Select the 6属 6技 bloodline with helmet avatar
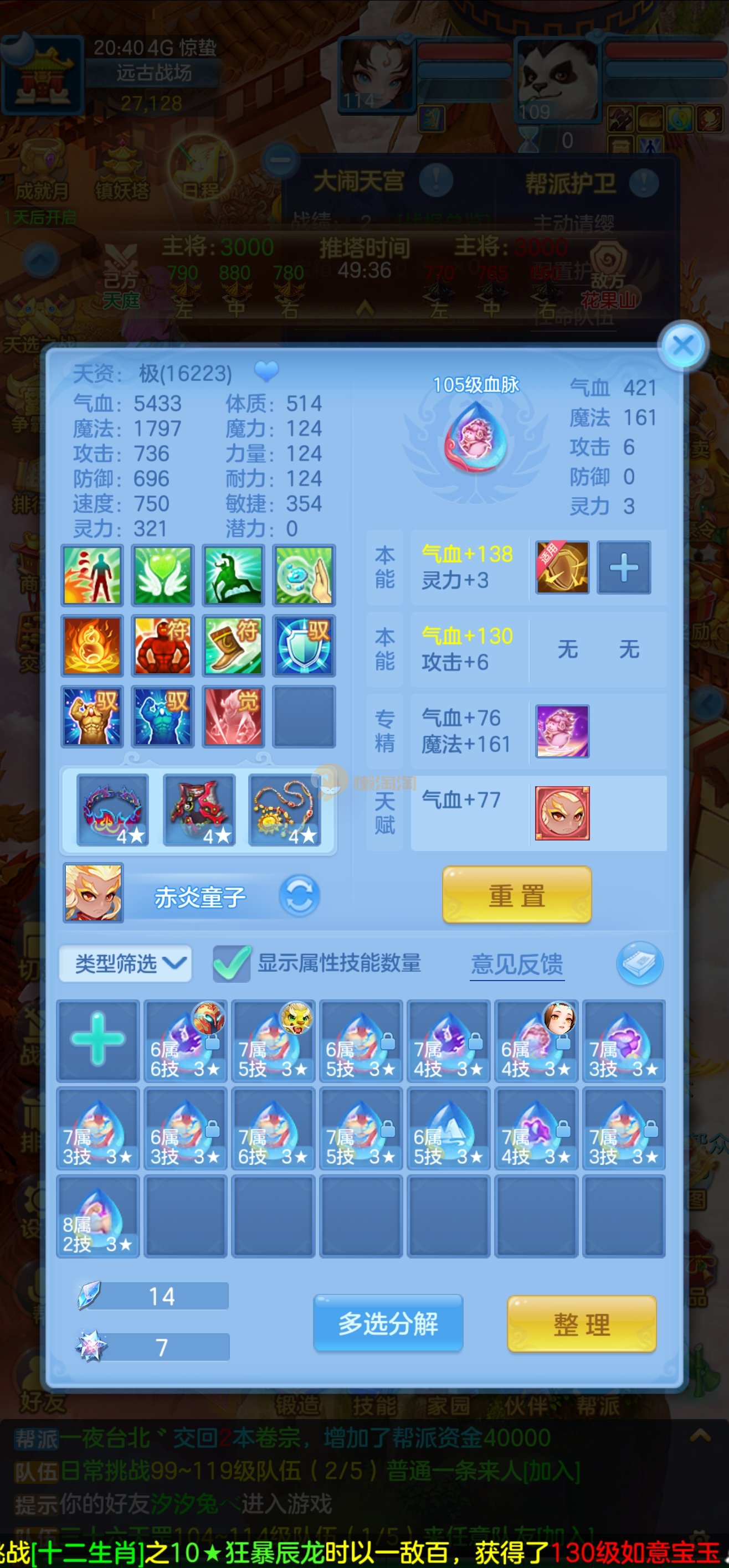The height and width of the screenshot is (1568, 729). coord(186,1040)
